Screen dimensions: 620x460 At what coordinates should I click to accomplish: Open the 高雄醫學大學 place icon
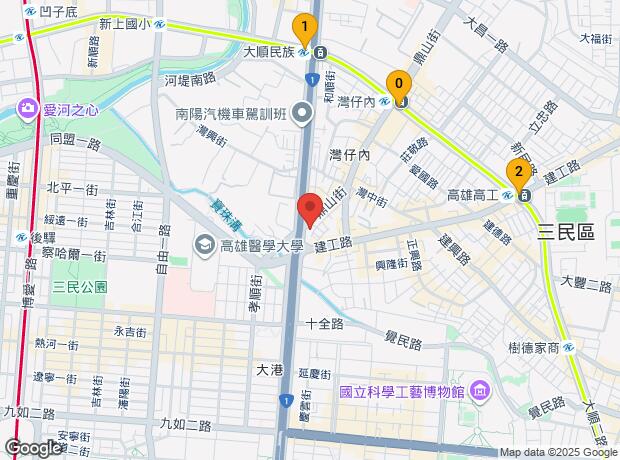204,246
